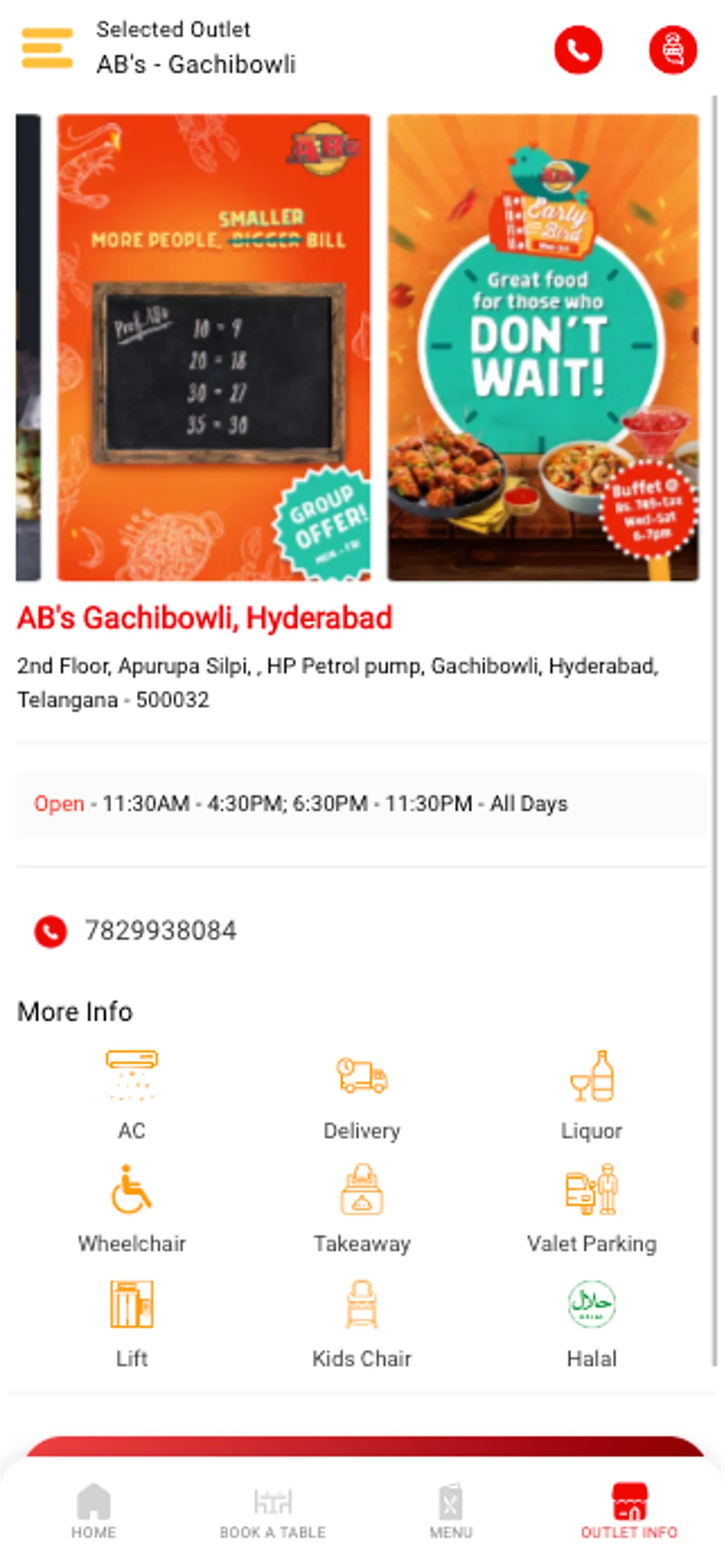Viewport: 724px width, 1568px height.
Task: Go to the Home tab
Action: tap(94, 1511)
